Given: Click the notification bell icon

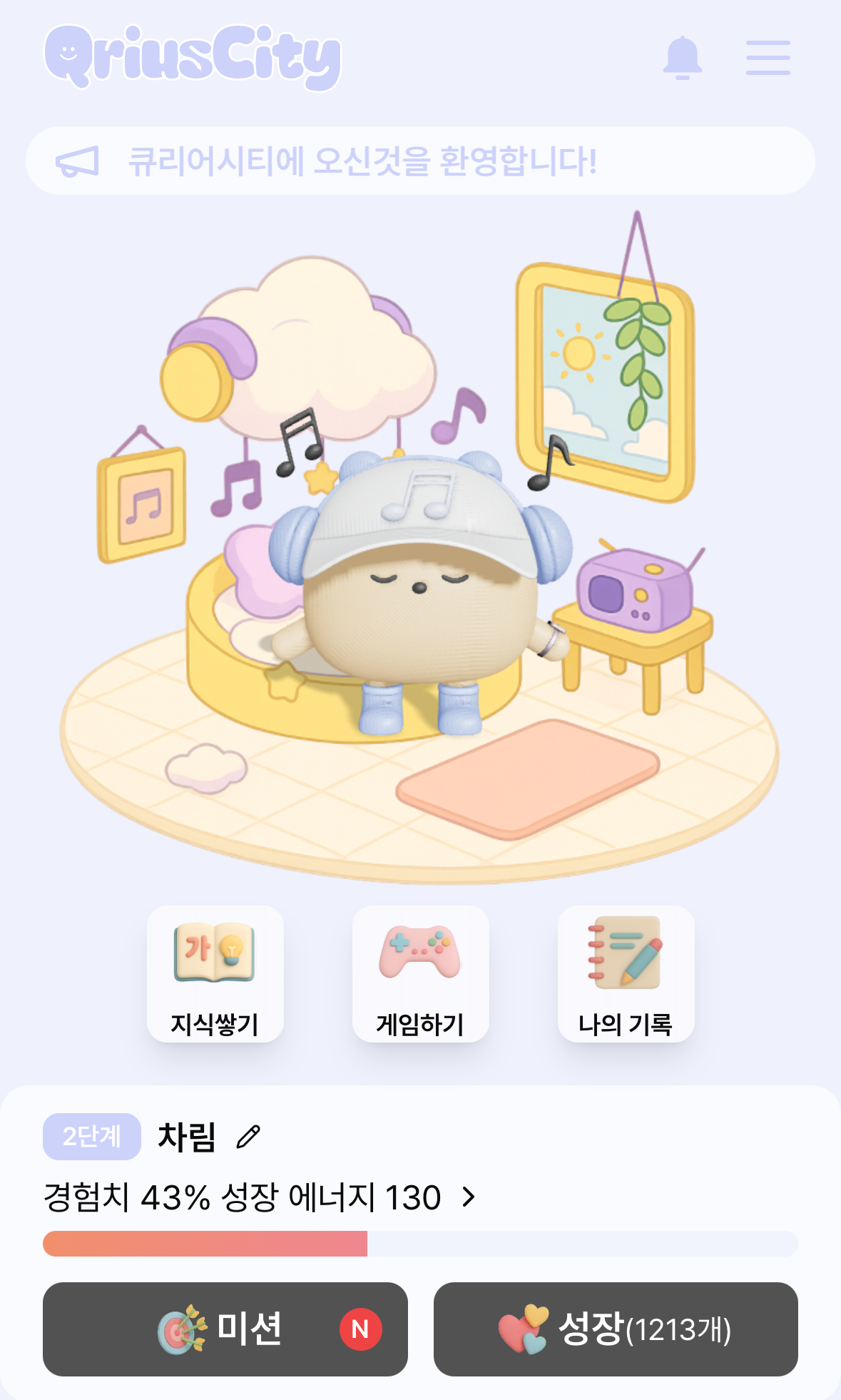Looking at the screenshot, I should 683,59.
